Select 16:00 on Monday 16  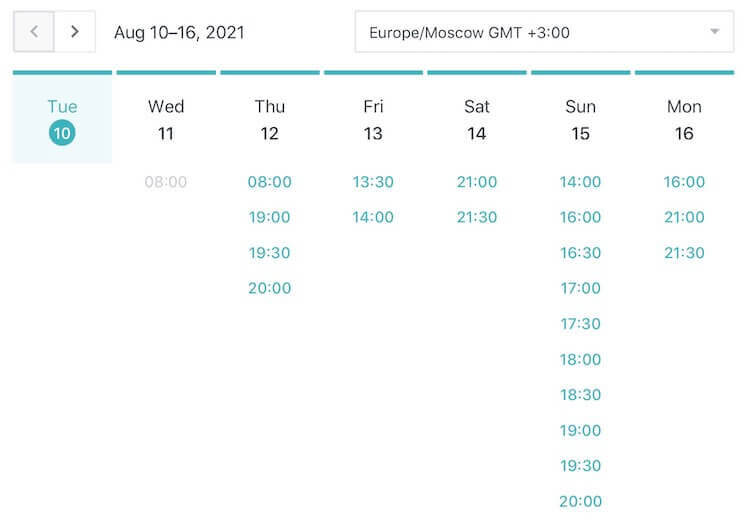point(684,182)
